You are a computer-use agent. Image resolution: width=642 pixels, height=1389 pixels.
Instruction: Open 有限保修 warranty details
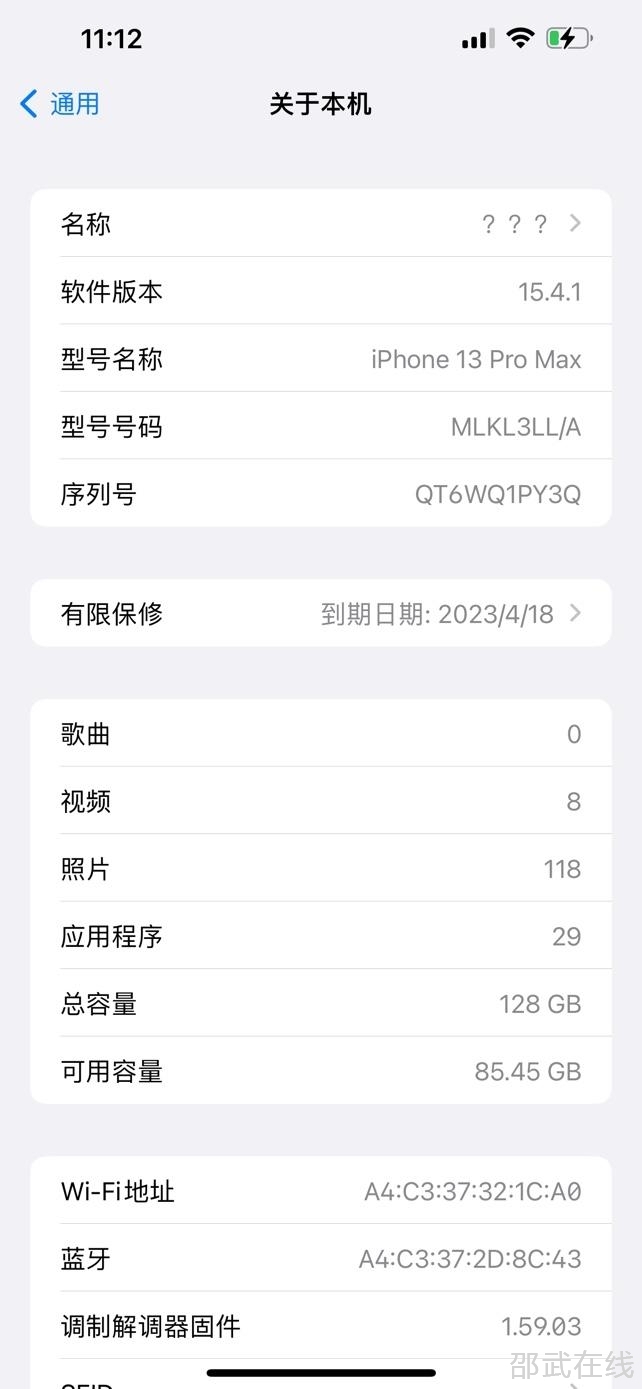[x=320, y=614]
